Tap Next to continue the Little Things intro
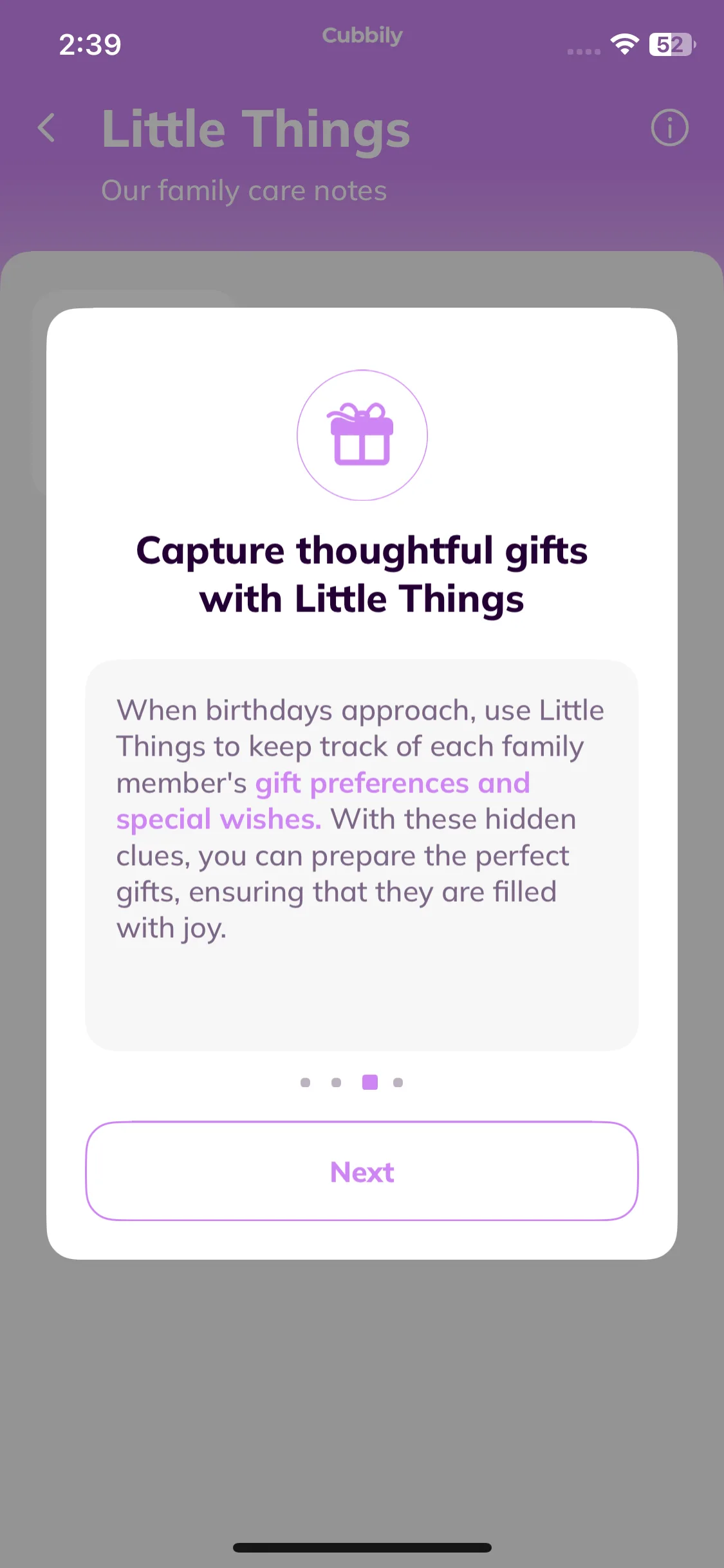 [x=362, y=1171]
